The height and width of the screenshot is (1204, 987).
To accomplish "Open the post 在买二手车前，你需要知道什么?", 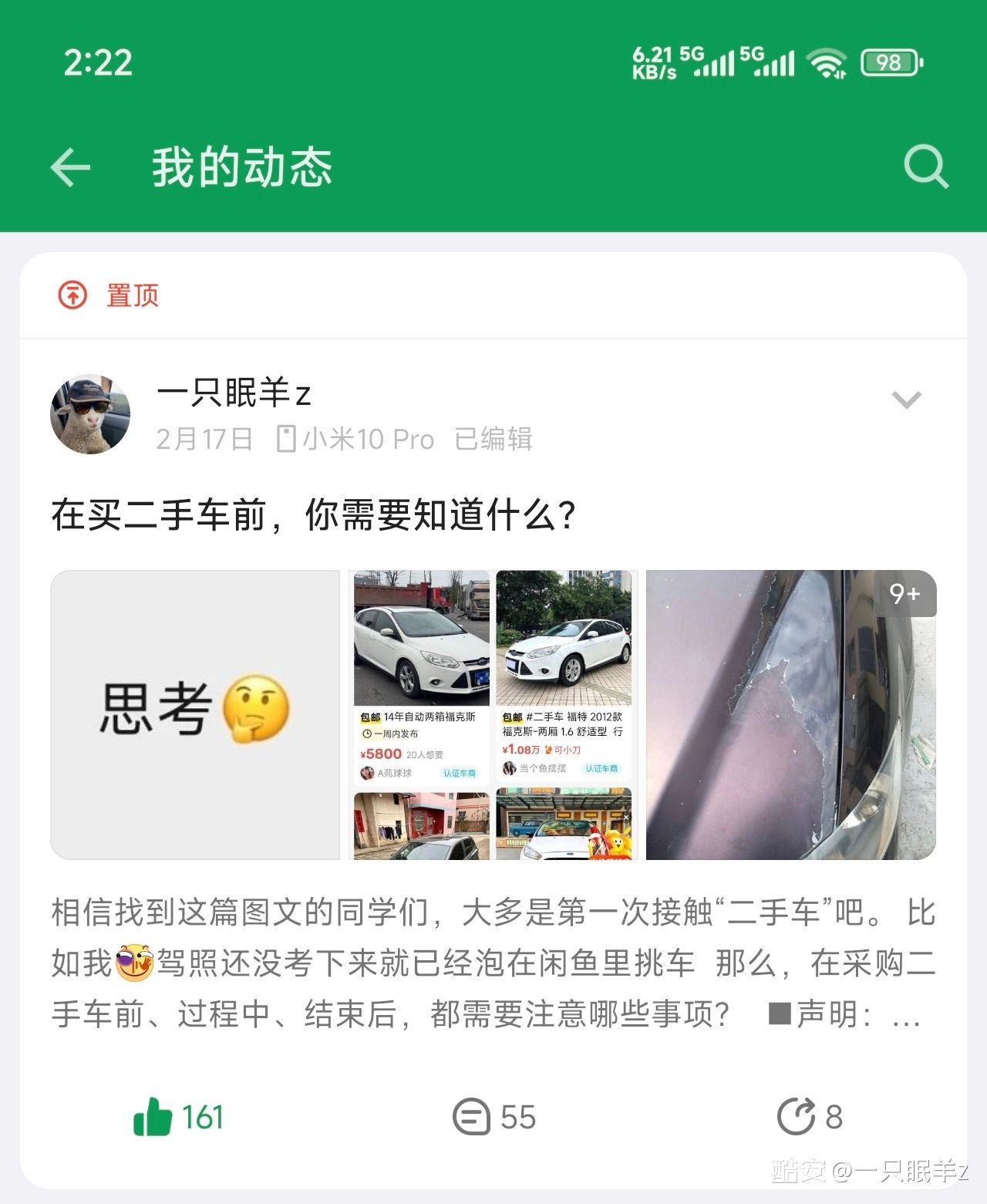I will point(313,514).
